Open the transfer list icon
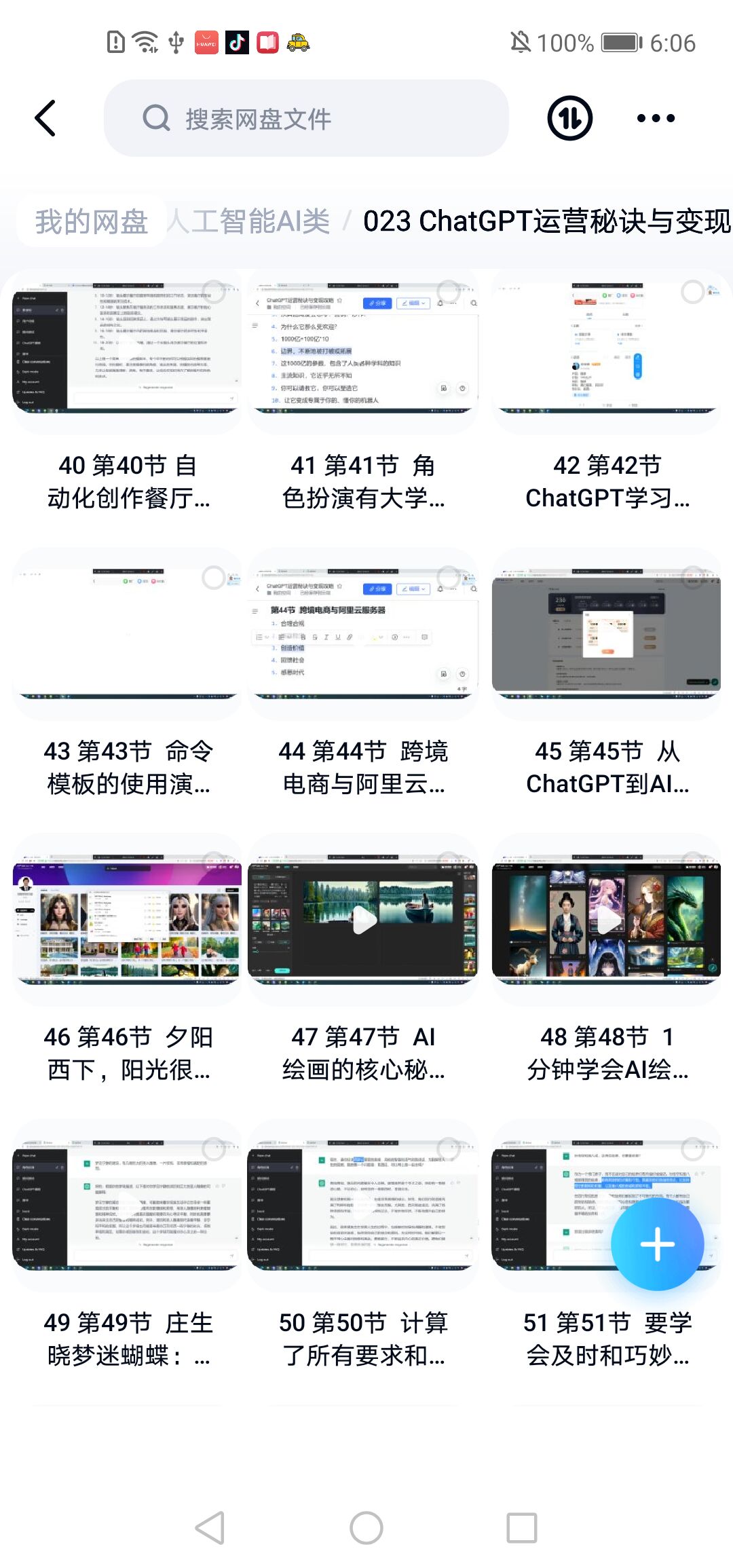733x1568 pixels. pos(569,118)
